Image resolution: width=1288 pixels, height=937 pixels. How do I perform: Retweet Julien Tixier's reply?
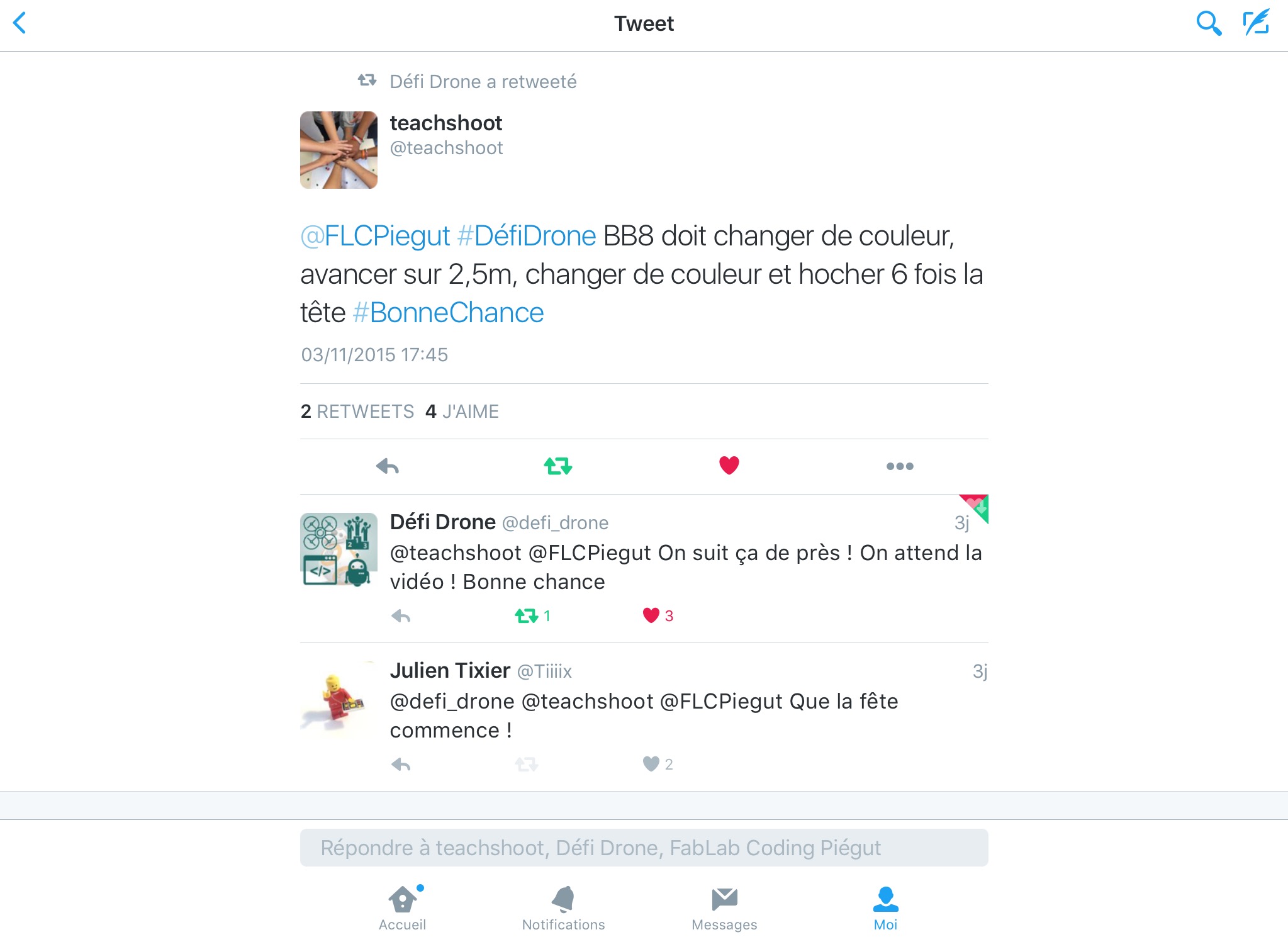(x=526, y=765)
